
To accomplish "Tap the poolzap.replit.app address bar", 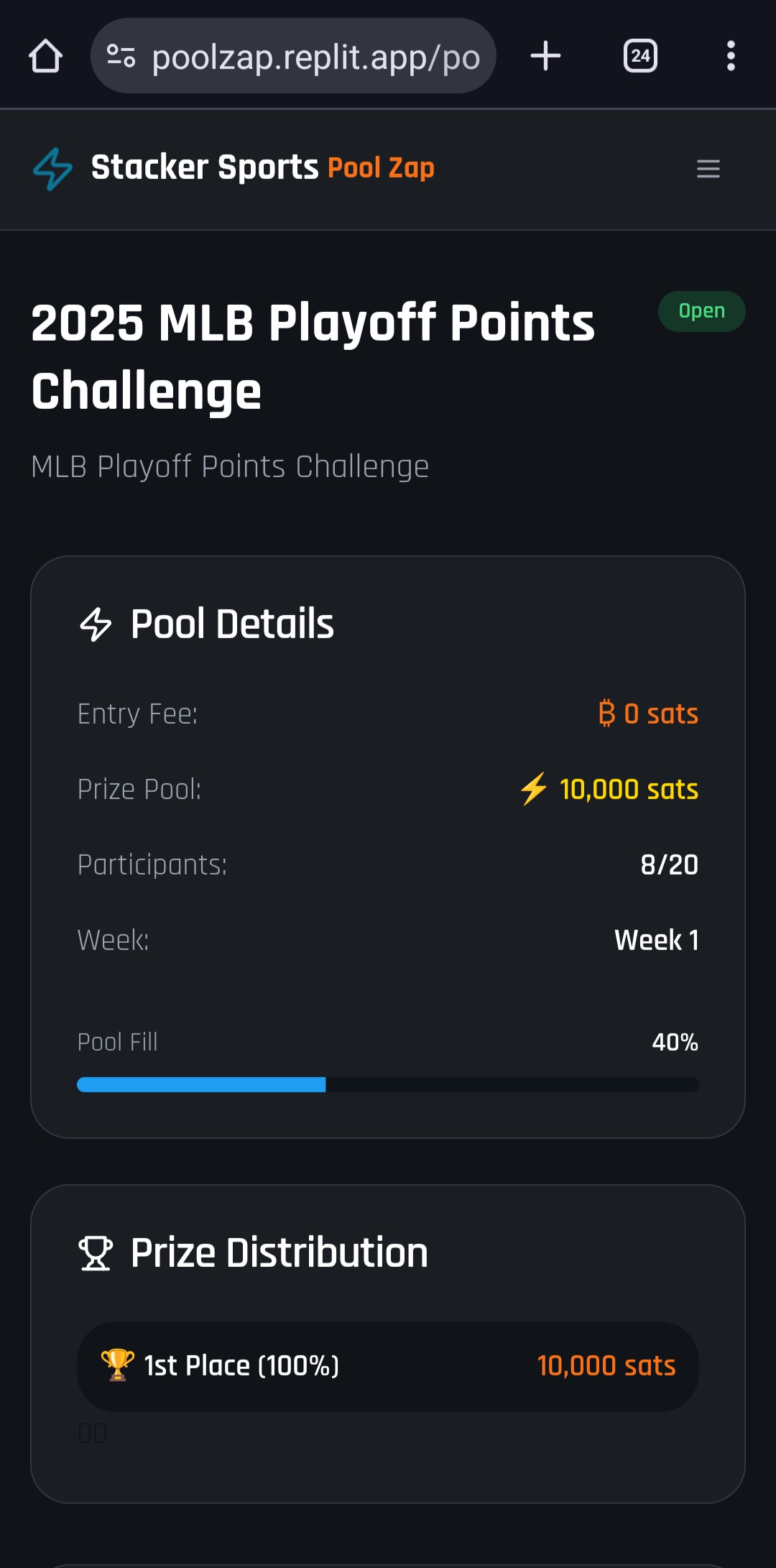I will click(x=293, y=56).
